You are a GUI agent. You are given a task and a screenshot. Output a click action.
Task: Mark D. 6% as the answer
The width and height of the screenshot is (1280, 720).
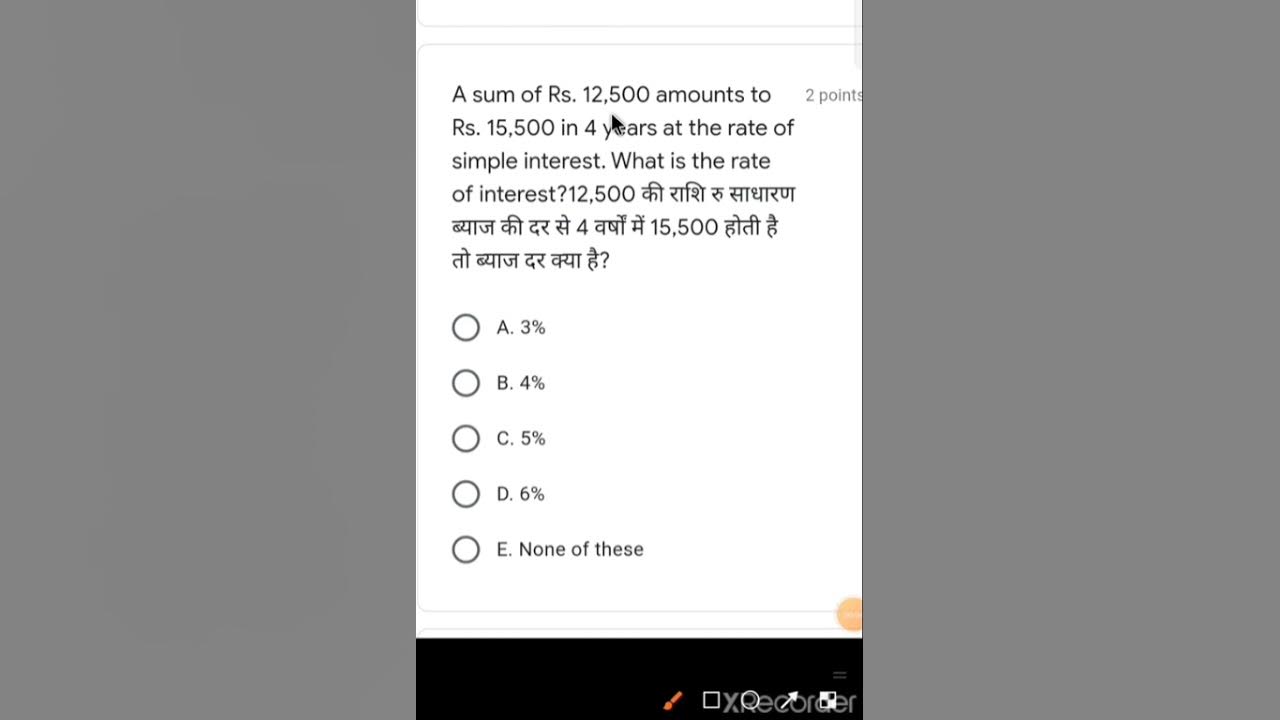pos(466,494)
